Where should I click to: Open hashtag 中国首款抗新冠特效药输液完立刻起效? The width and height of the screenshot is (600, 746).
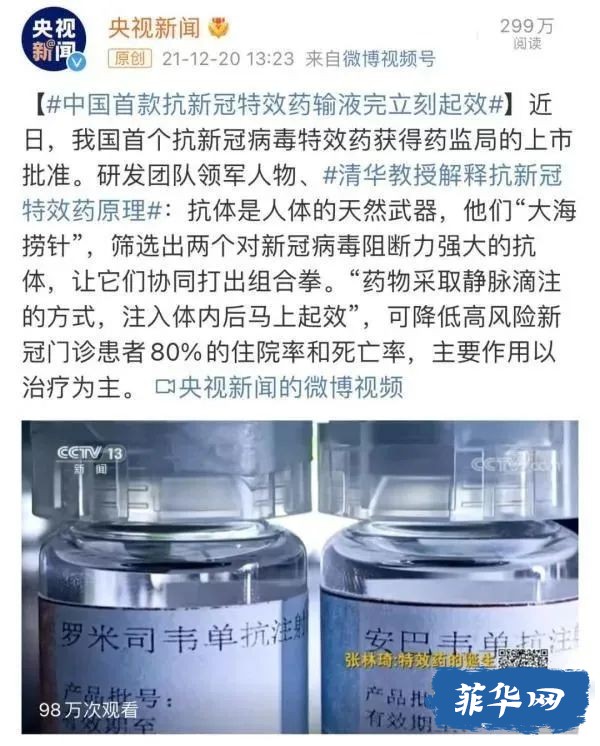pos(272,103)
